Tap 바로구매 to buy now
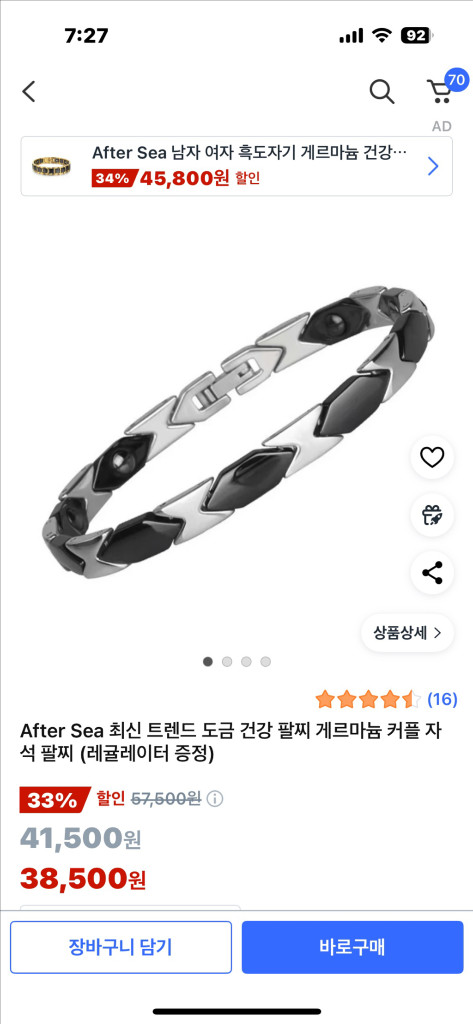This screenshot has height=1024, width=473. click(352, 947)
